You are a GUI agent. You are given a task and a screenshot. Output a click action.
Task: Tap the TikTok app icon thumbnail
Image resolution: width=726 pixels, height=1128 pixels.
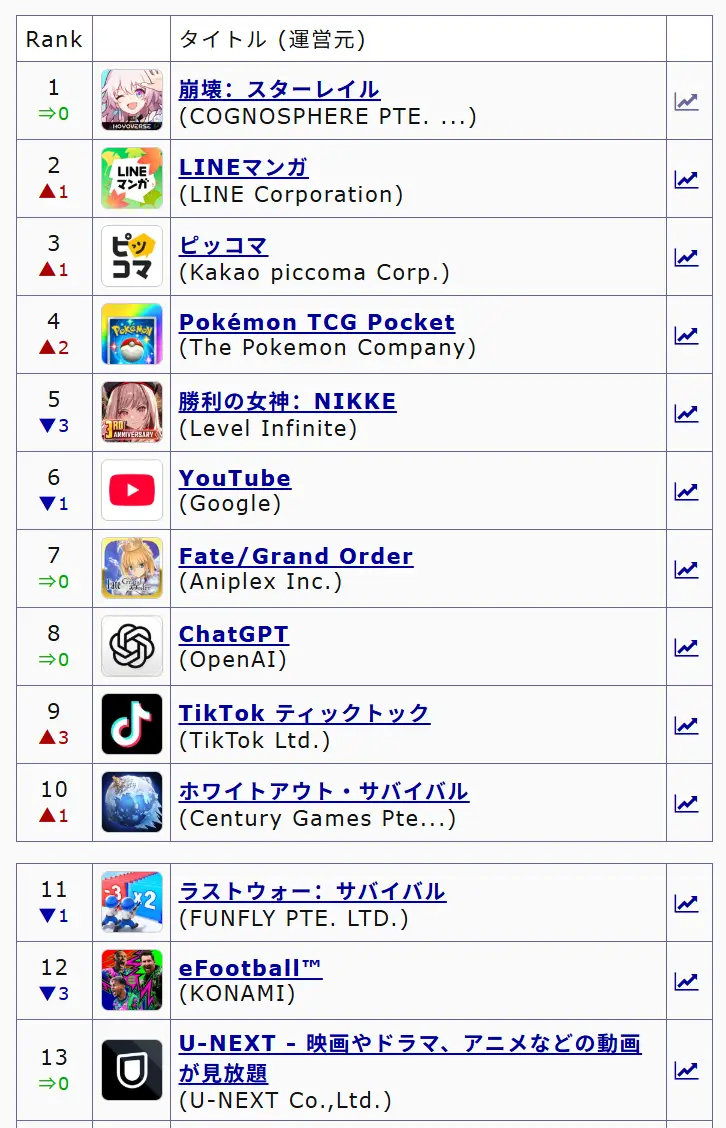[x=132, y=724]
